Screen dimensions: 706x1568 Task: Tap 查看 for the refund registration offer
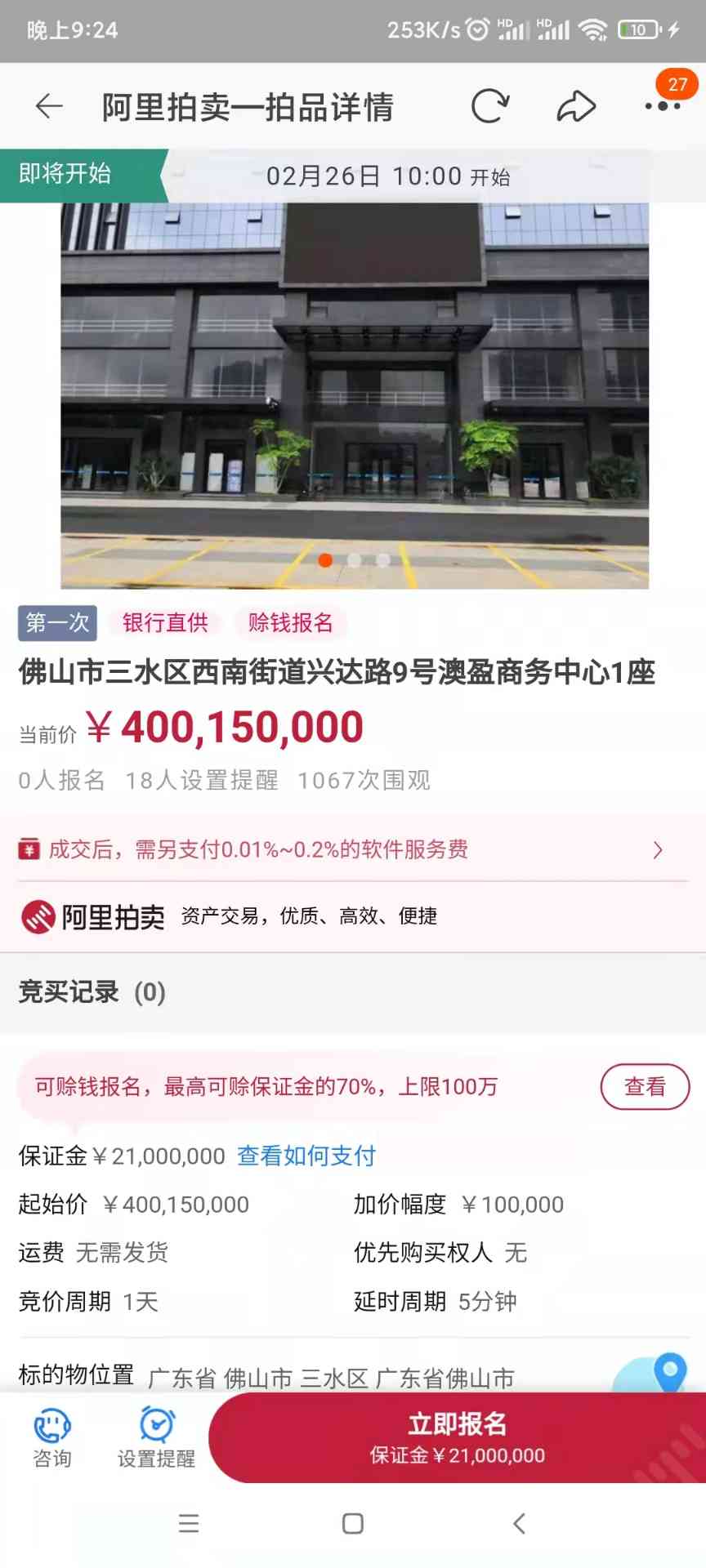(645, 1087)
